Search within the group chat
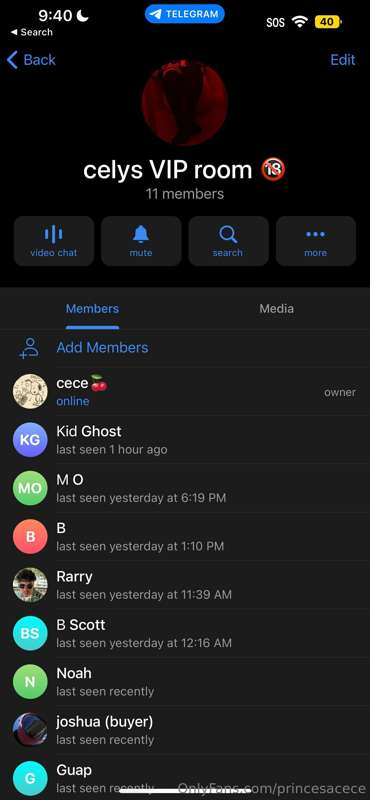The width and height of the screenshot is (370, 800). (x=228, y=241)
